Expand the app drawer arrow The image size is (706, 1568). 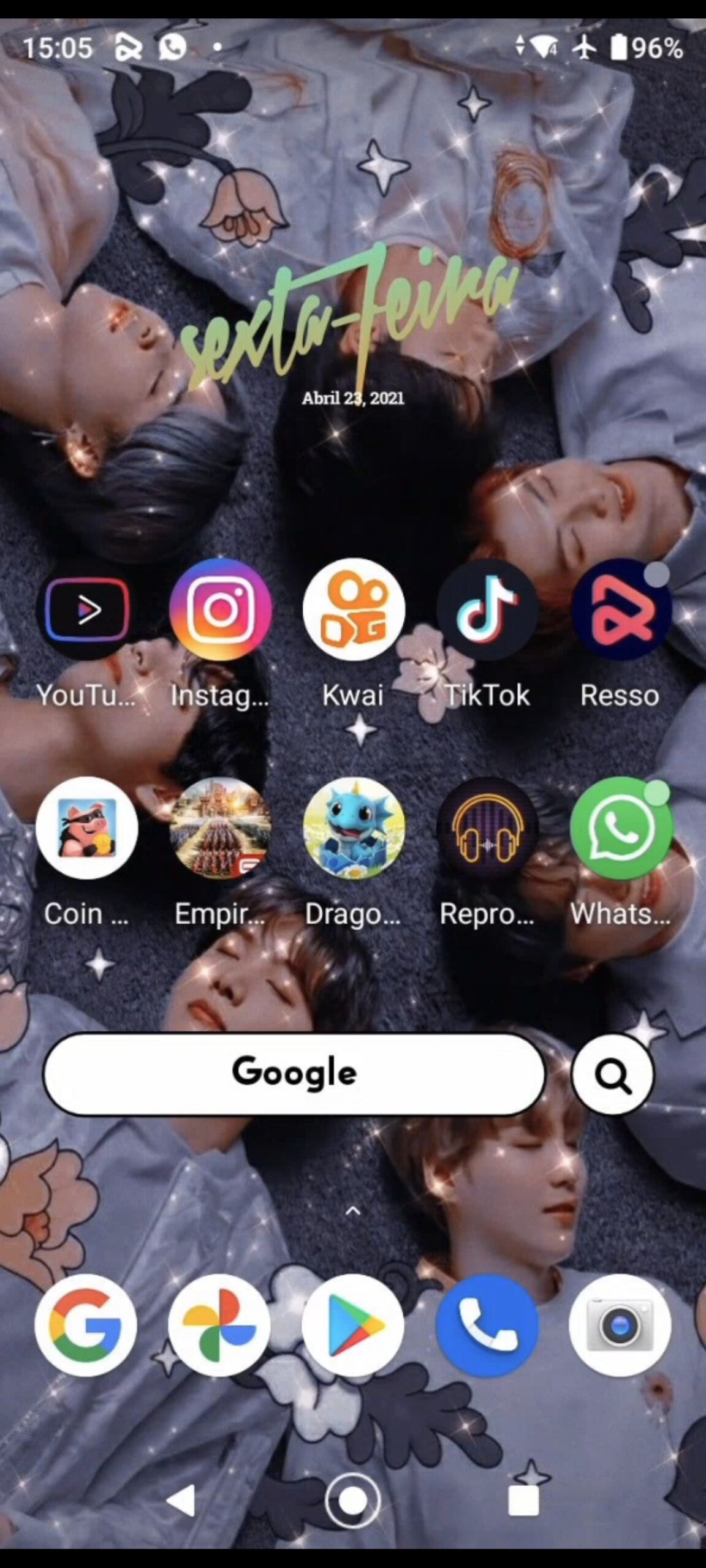353,1210
